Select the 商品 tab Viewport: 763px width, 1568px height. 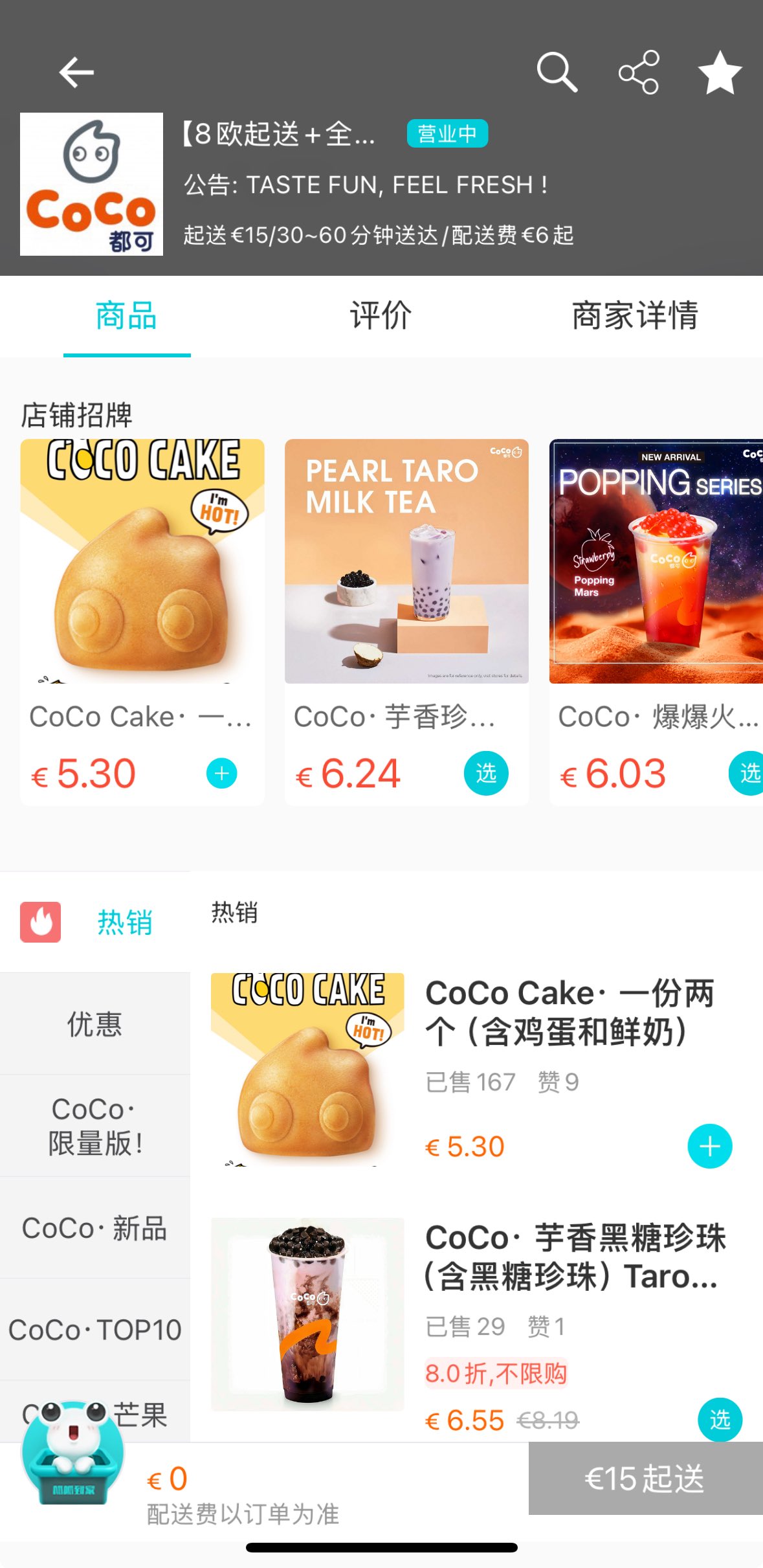pyautogui.click(x=127, y=316)
